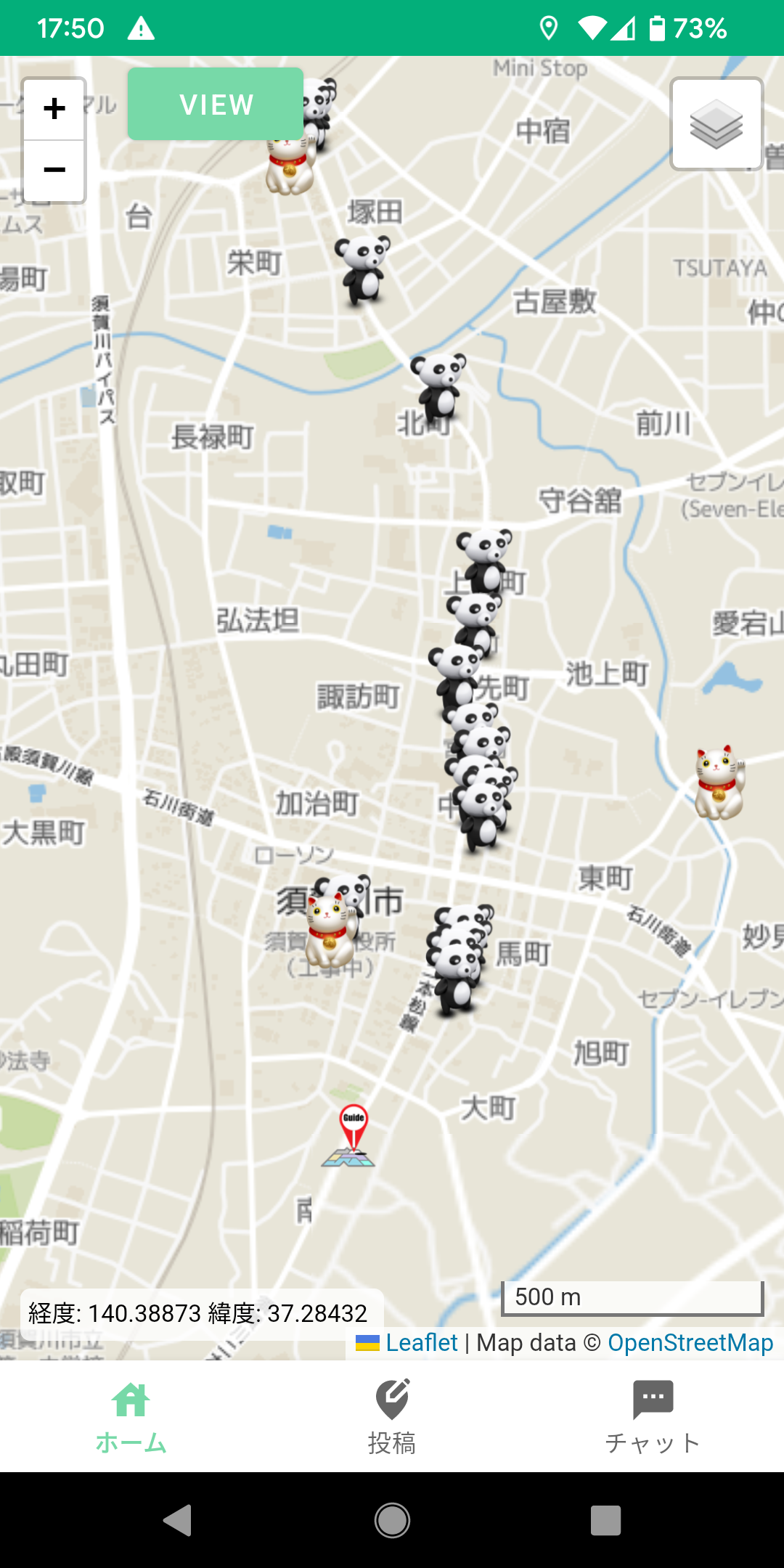Tap the lucky cat marker near 愛宕山
Screen dimensions: 784x1568
point(719,784)
